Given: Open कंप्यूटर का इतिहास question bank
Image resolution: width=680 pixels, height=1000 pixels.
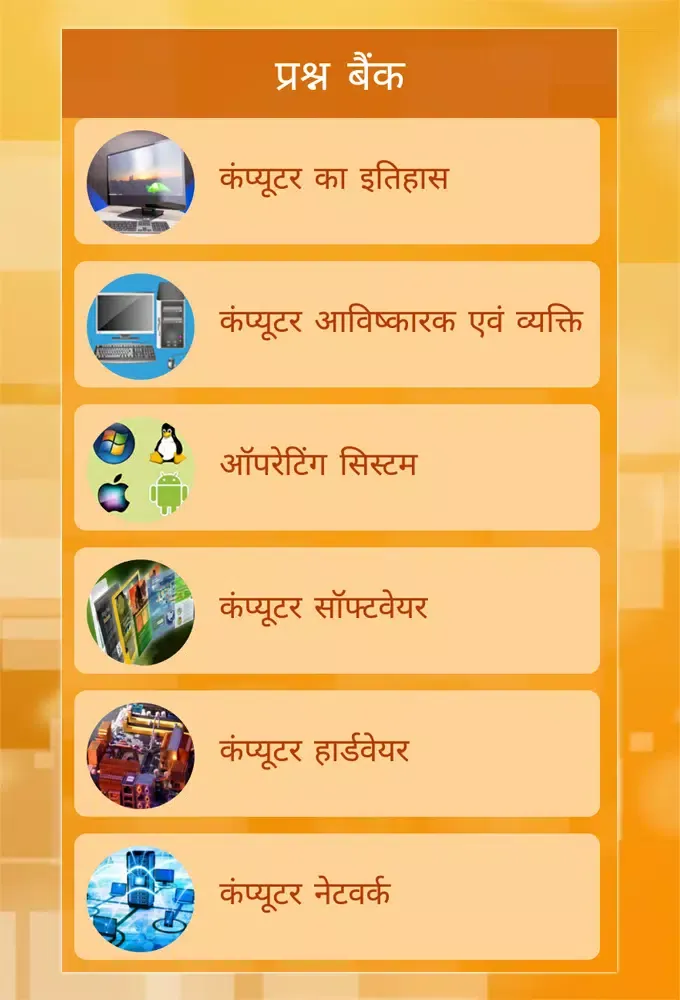Looking at the screenshot, I should (337, 181).
